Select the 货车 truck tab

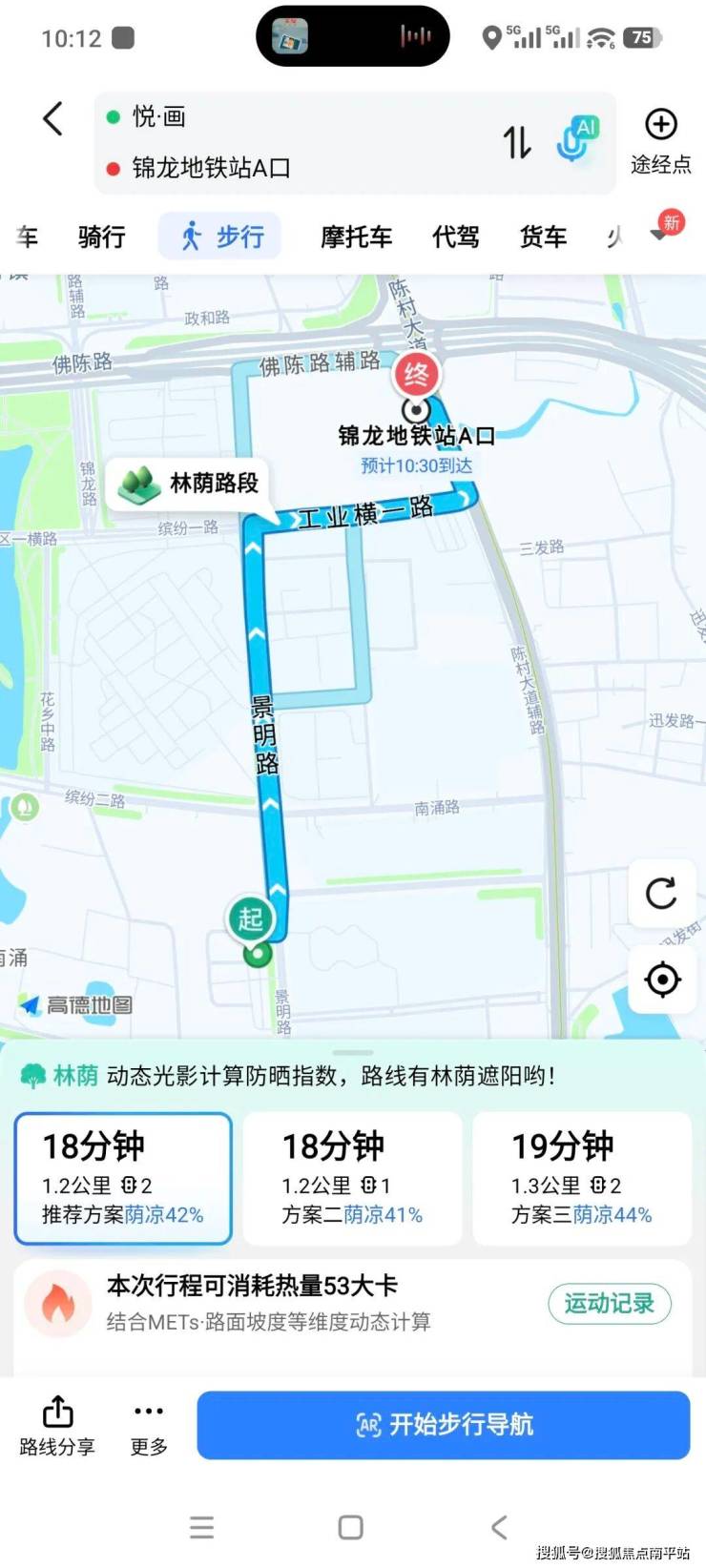tap(543, 237)
